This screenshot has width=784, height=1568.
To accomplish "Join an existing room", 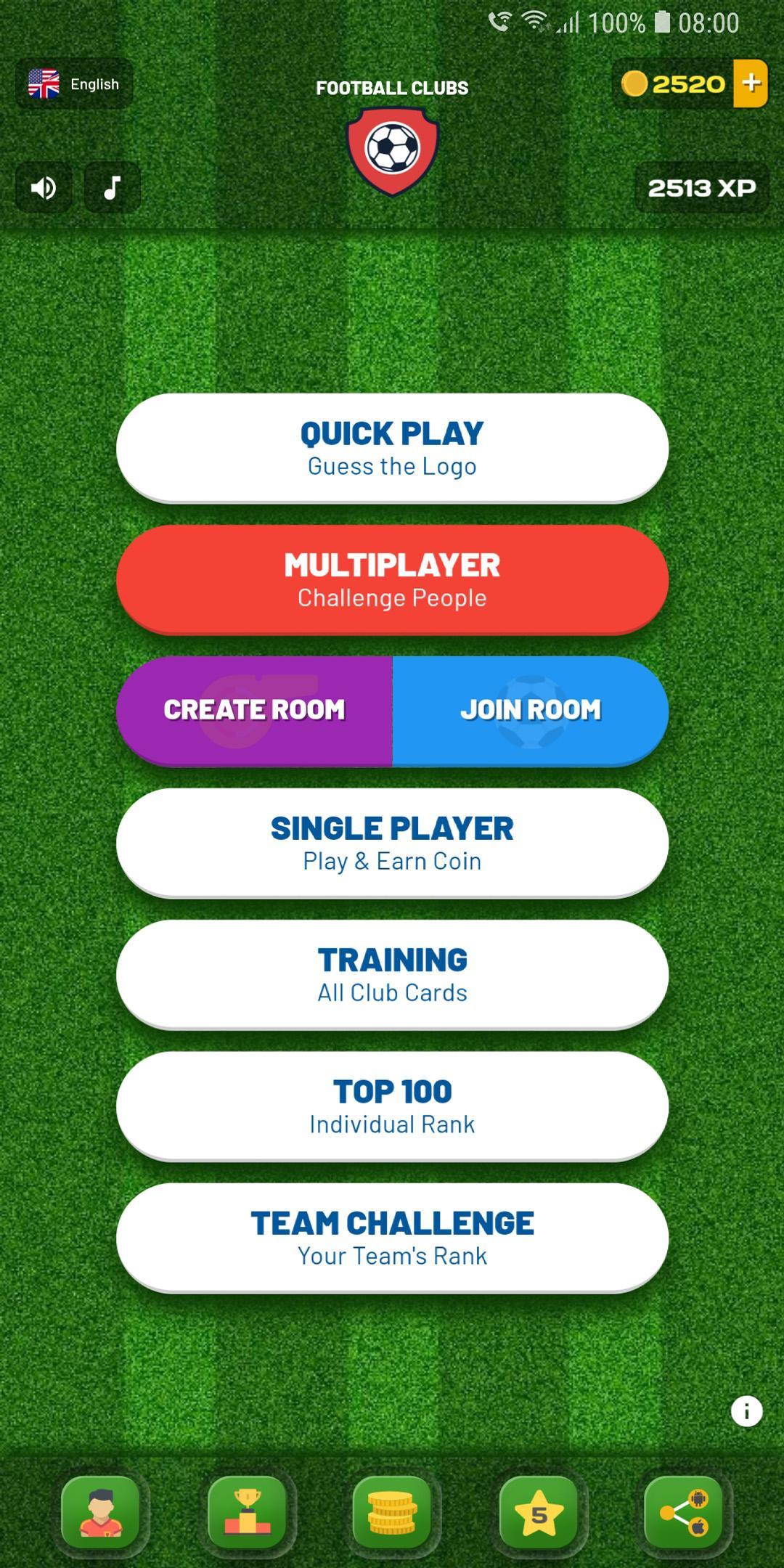I will [x=531, y=711].
